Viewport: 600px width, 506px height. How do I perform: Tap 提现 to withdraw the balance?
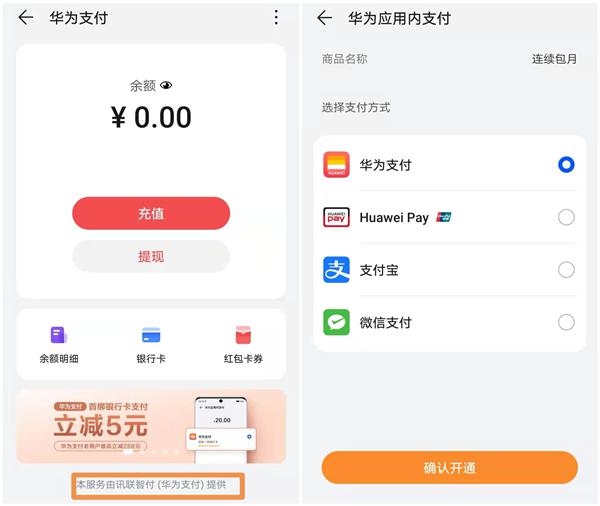151,256
